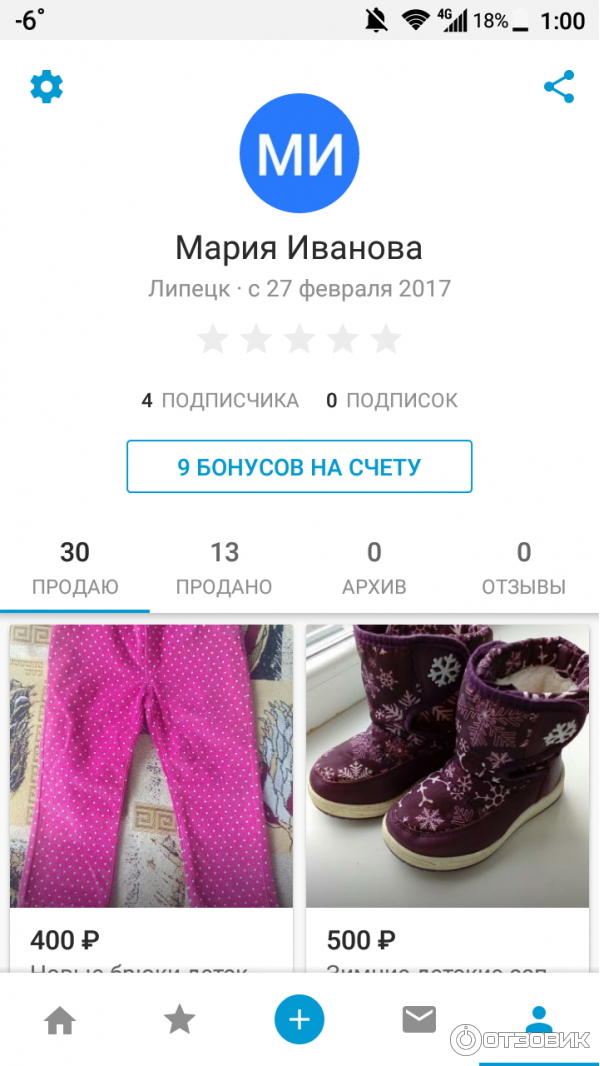Screen dimensions: 600x1066
Task: Add a new listing with the plus button
Action: pos(300,1020)
